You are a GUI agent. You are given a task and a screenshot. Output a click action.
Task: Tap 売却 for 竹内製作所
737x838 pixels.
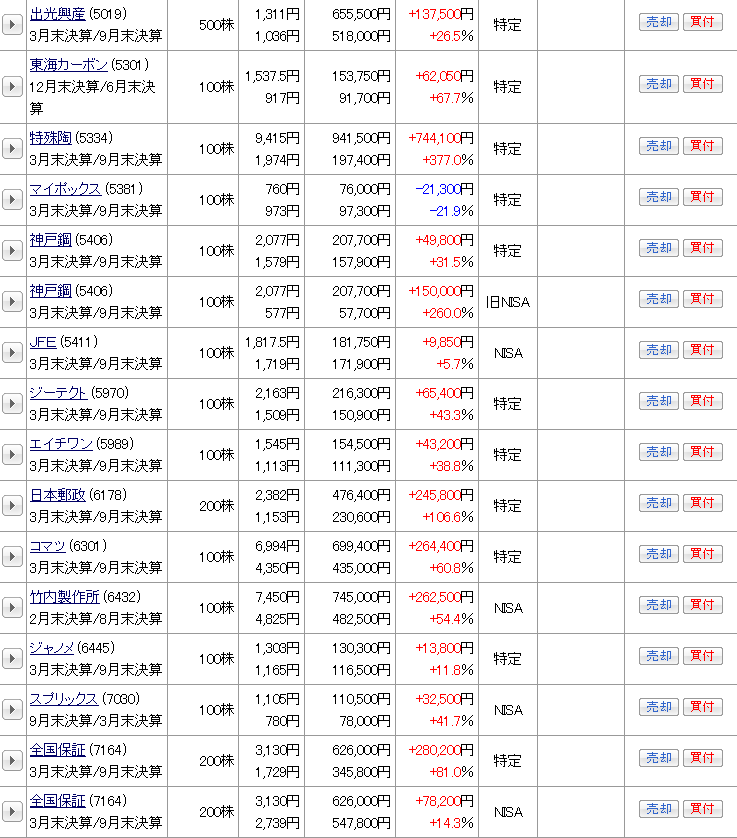click(x=658, y=605)
